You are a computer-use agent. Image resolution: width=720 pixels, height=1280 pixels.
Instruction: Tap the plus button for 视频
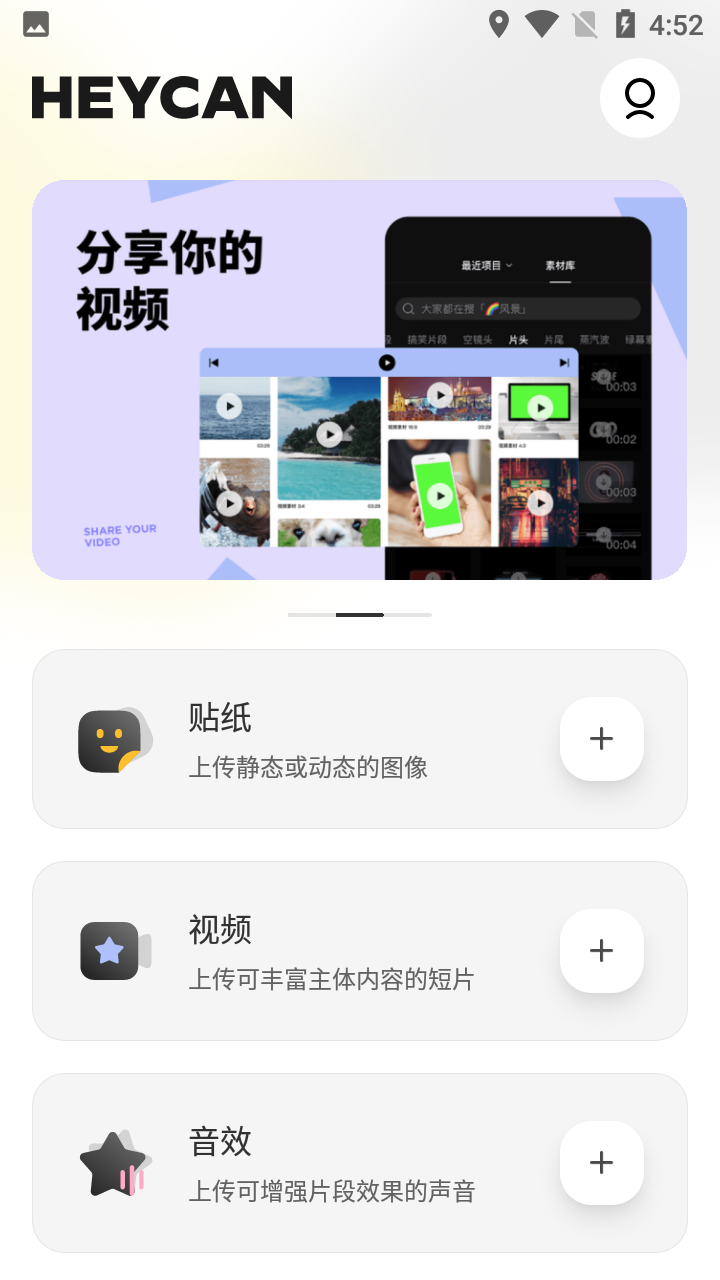(x=601, y=951)
